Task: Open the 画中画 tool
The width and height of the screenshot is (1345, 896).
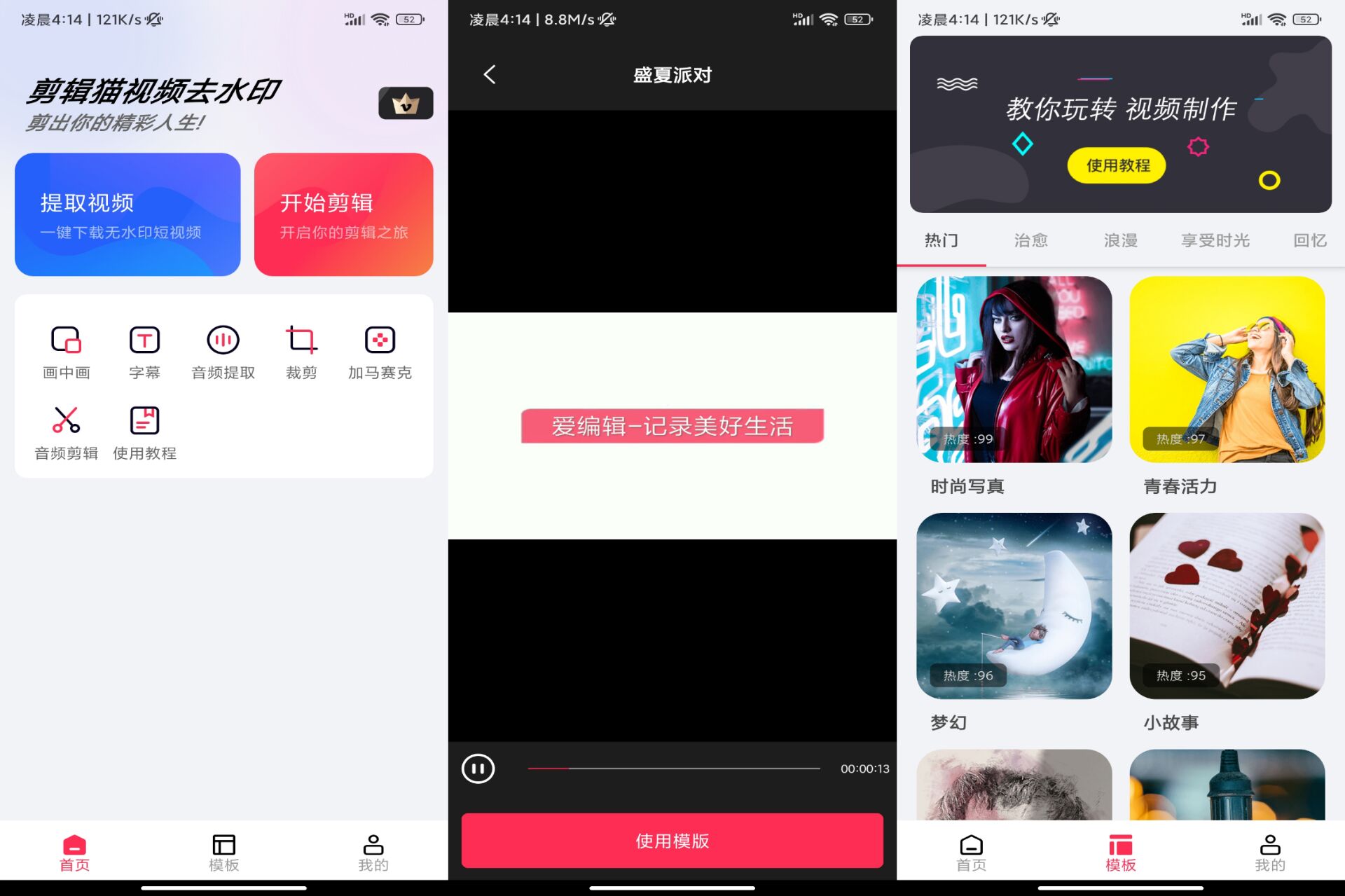Action: pos(67,352)
